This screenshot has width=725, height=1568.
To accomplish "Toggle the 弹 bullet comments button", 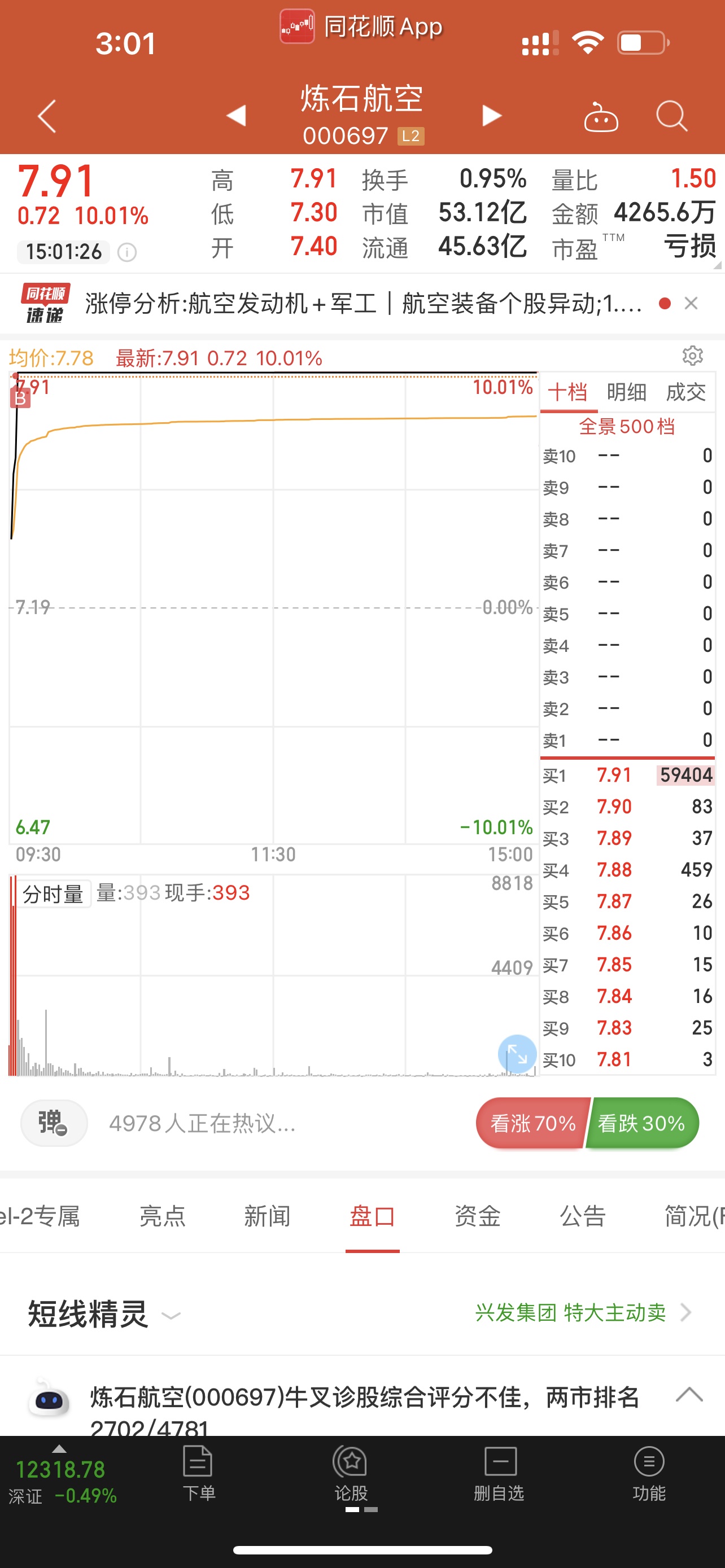I will (54, 1123).
